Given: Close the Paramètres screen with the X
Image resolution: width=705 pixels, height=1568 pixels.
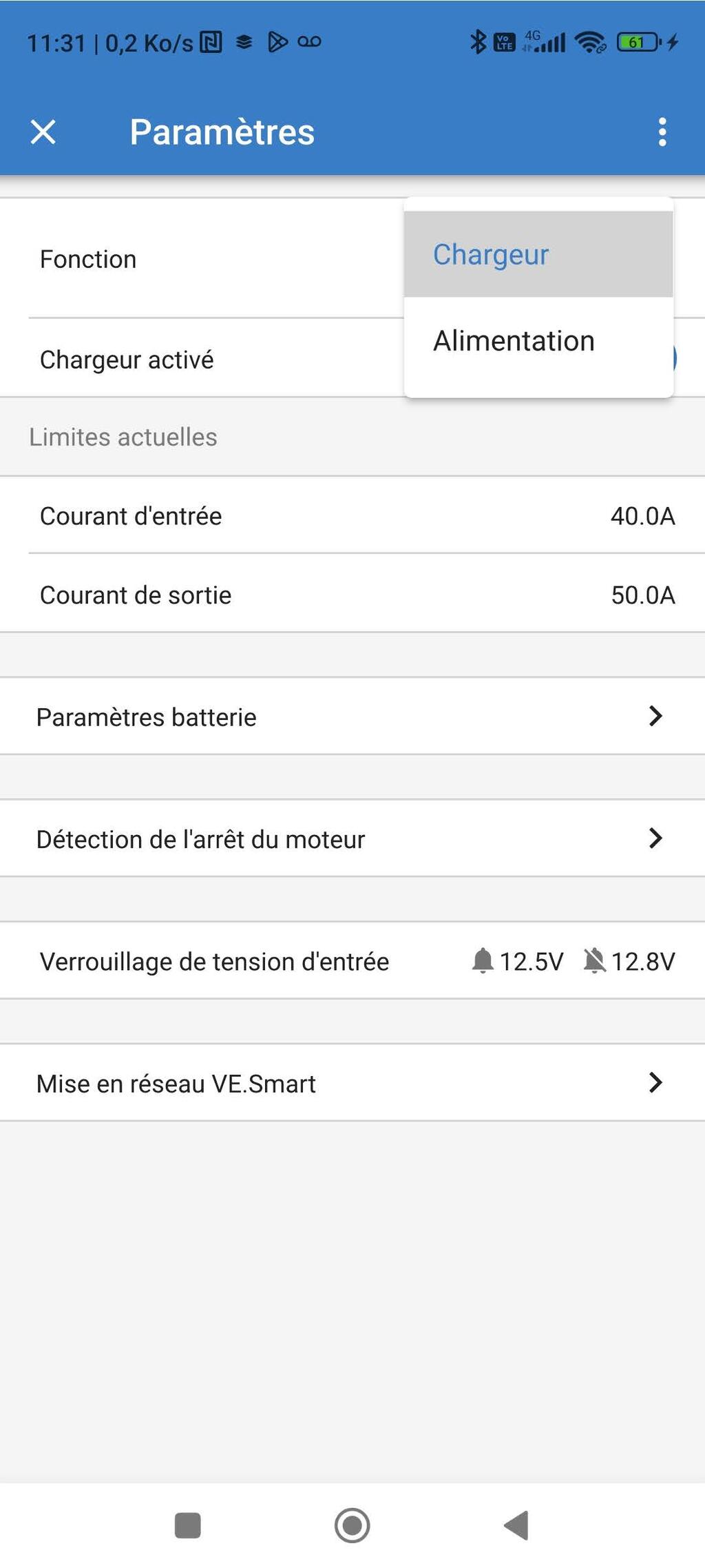Looking at the screenshot, I should pyautogui.click(x=43, y=132).
